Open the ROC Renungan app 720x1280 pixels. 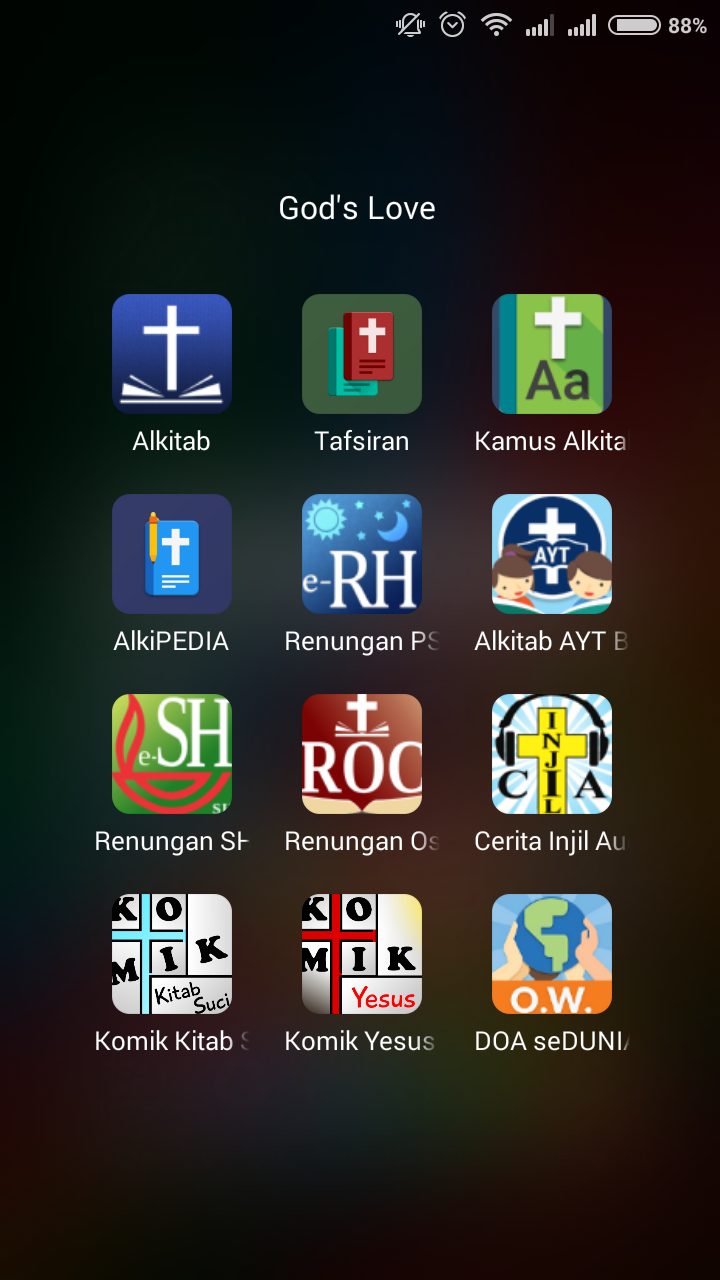click(362, 754)
